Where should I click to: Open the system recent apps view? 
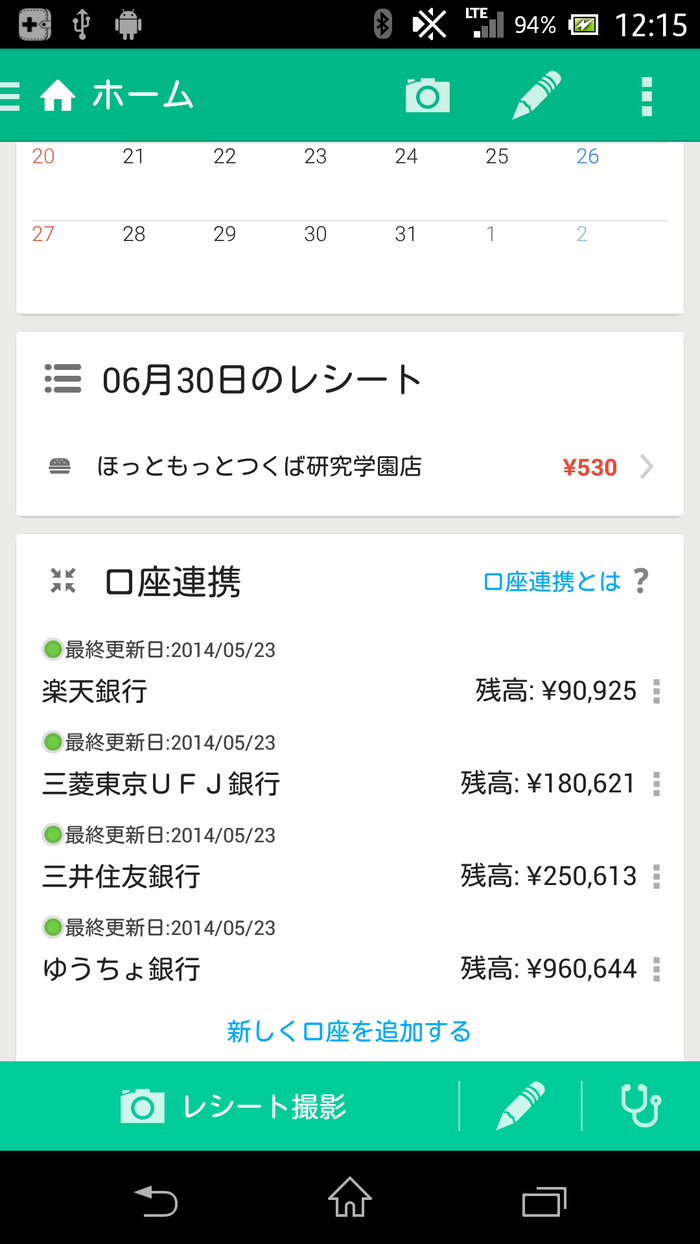pyautogui.click(x=544, y=1199)
